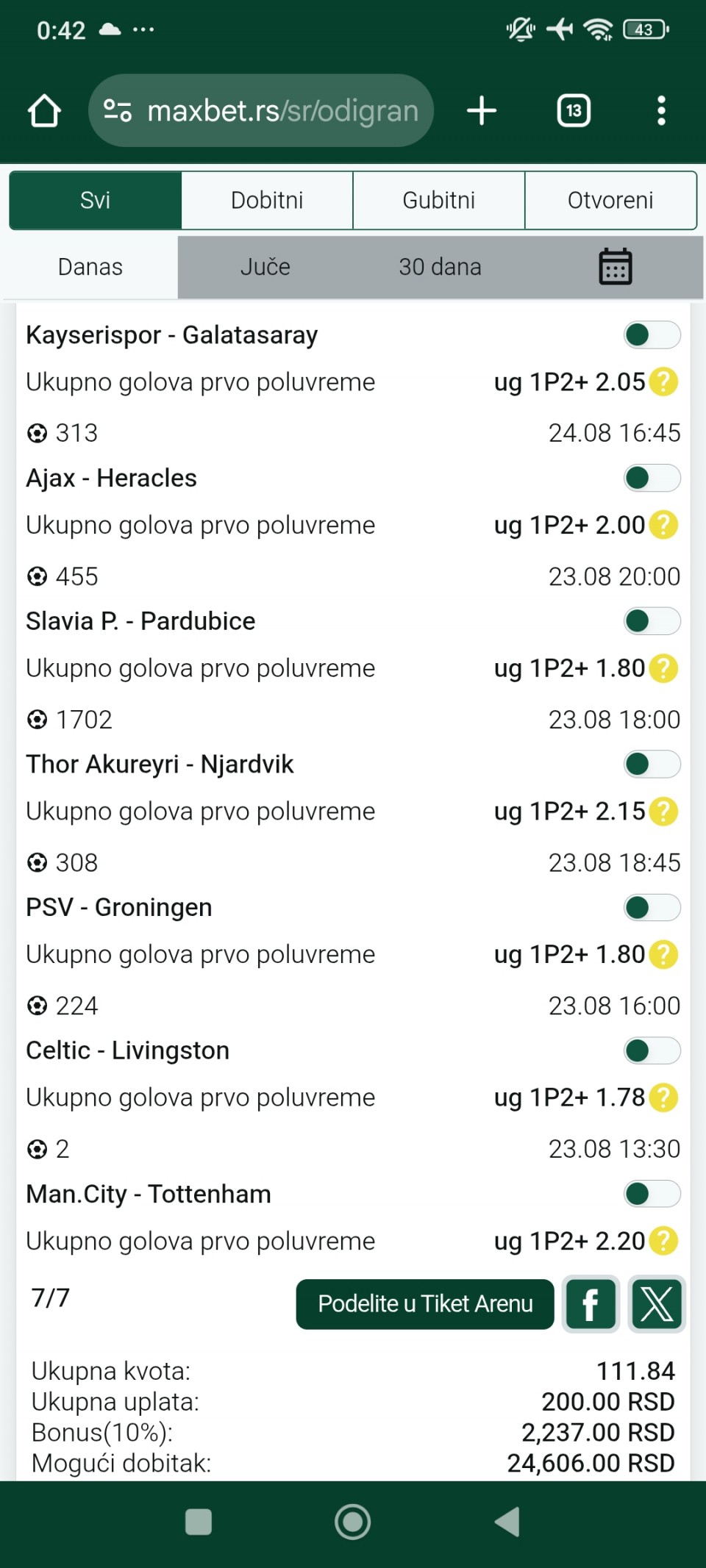Screen dimensions: 706x1568
Task: Switch to the Dobitni tab
Action: coord(267,200)
